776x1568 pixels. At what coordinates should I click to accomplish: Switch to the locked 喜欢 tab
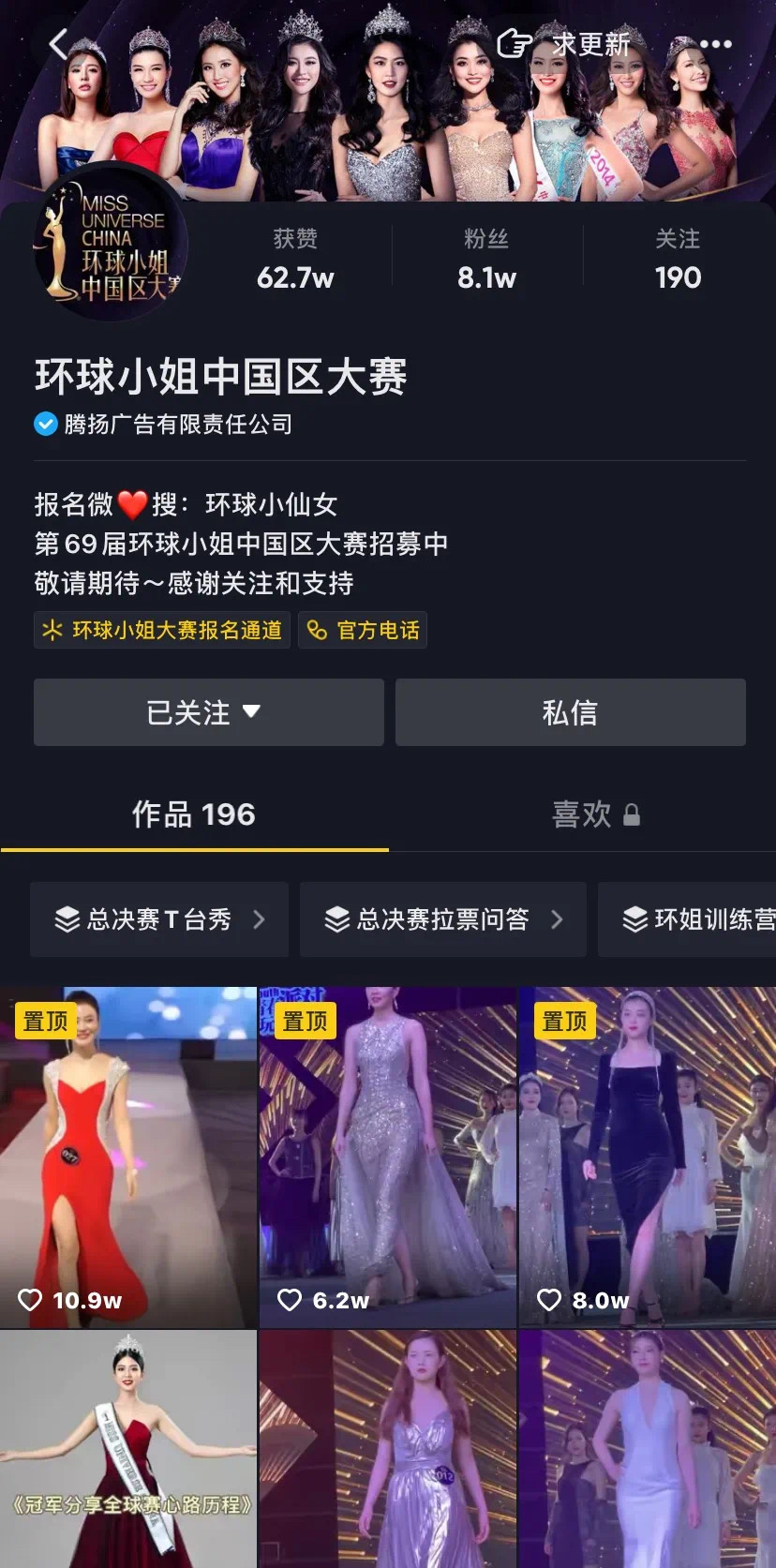point(595,814)
